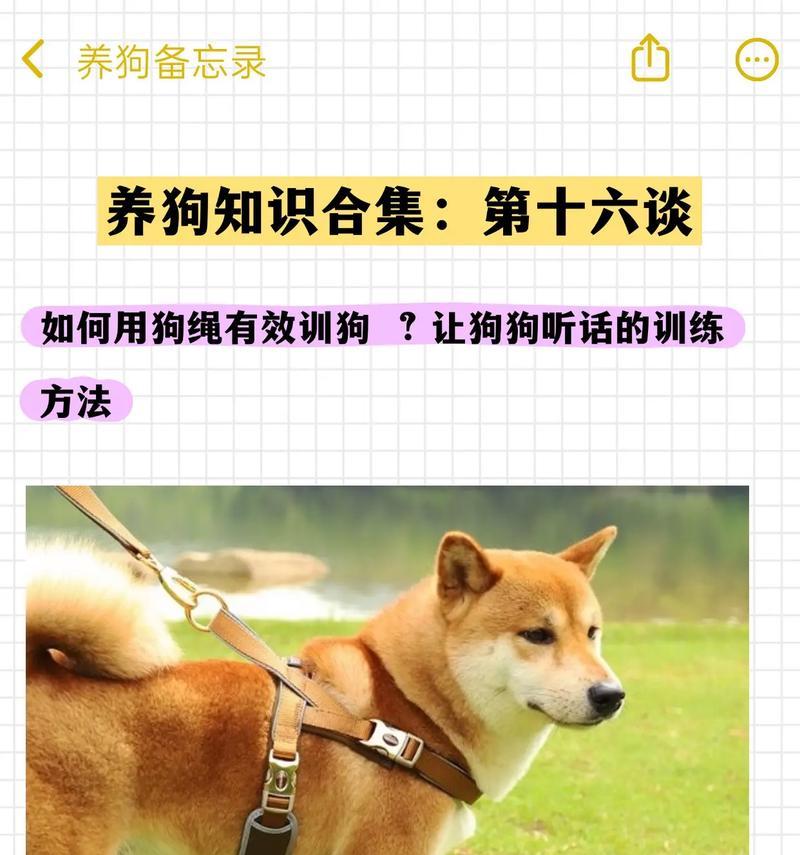The width and height of the screenshot is (800, 855).
Task: Share this note
Action: point(650,58)
